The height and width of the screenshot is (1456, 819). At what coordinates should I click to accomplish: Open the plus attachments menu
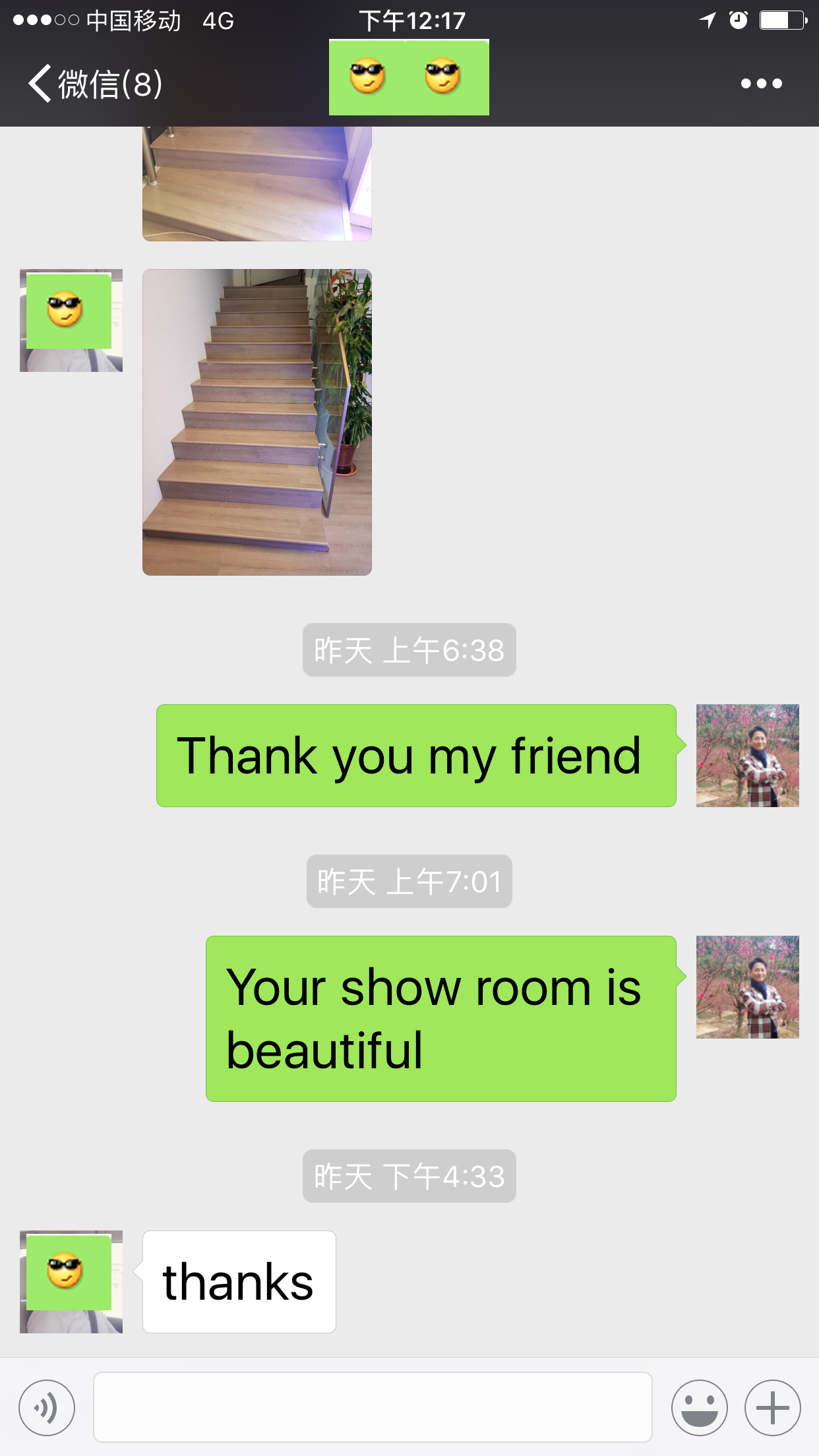tap(772, 1407)
